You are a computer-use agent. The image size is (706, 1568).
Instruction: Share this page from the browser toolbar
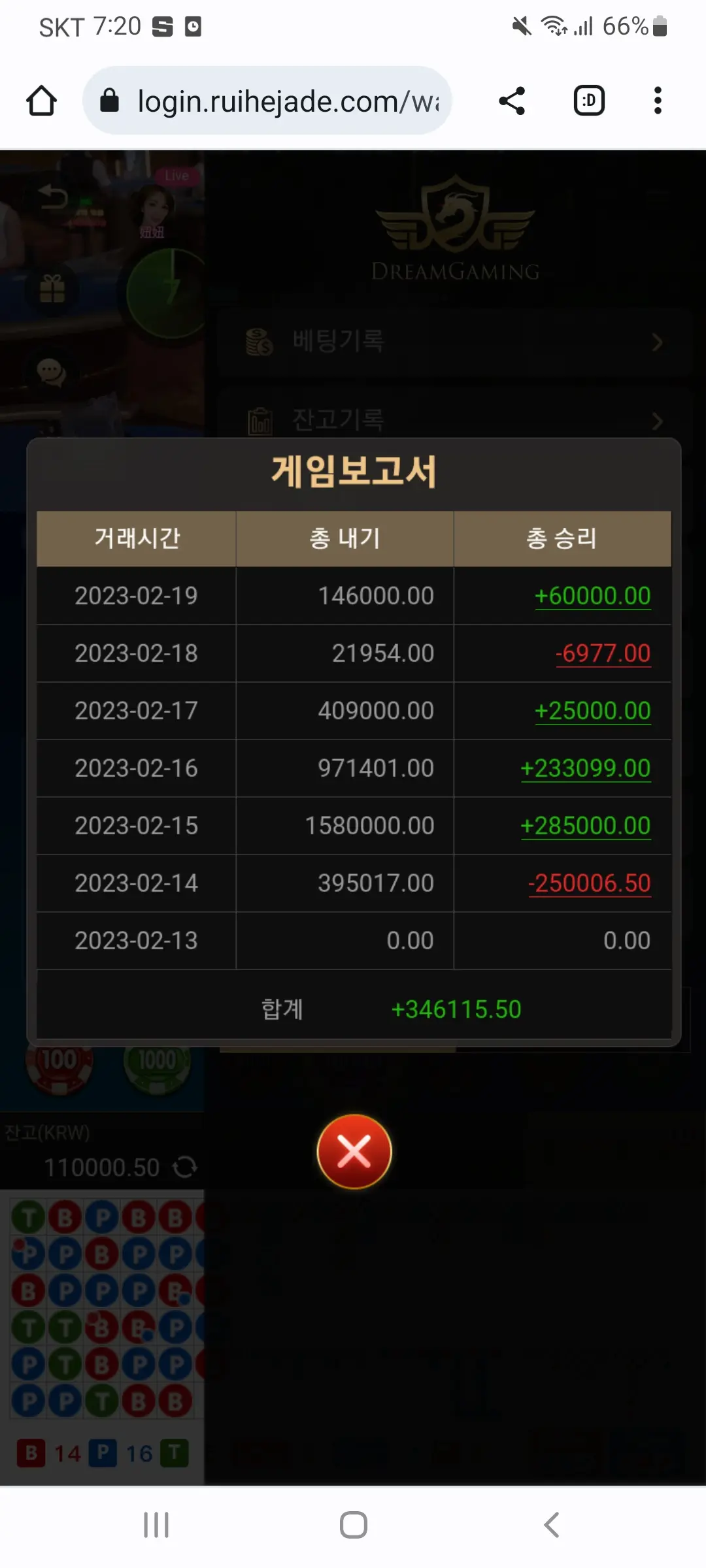512,101
